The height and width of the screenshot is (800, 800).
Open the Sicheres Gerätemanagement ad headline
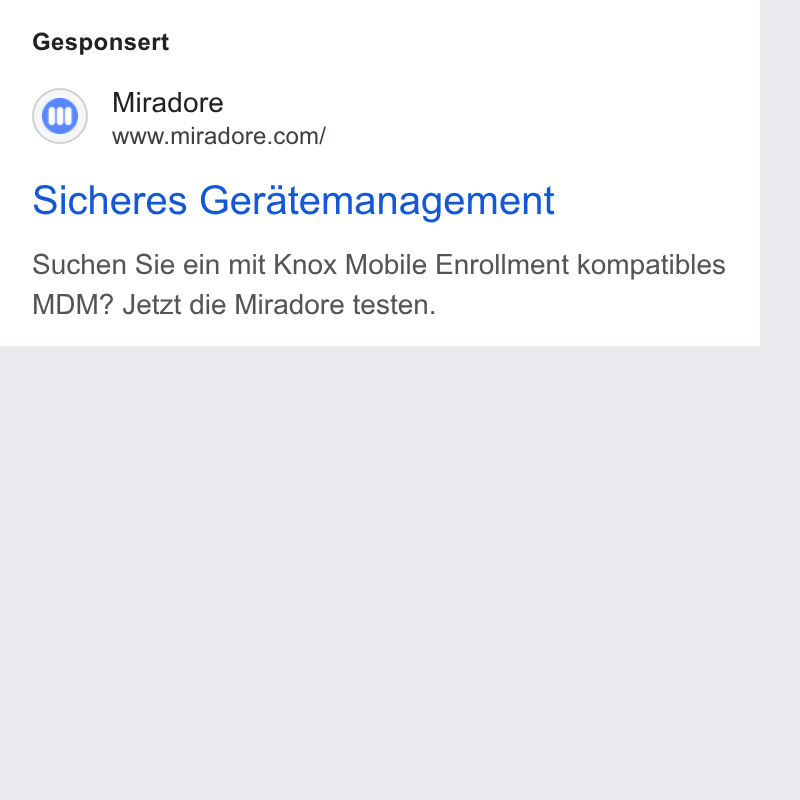click(293, 201)
